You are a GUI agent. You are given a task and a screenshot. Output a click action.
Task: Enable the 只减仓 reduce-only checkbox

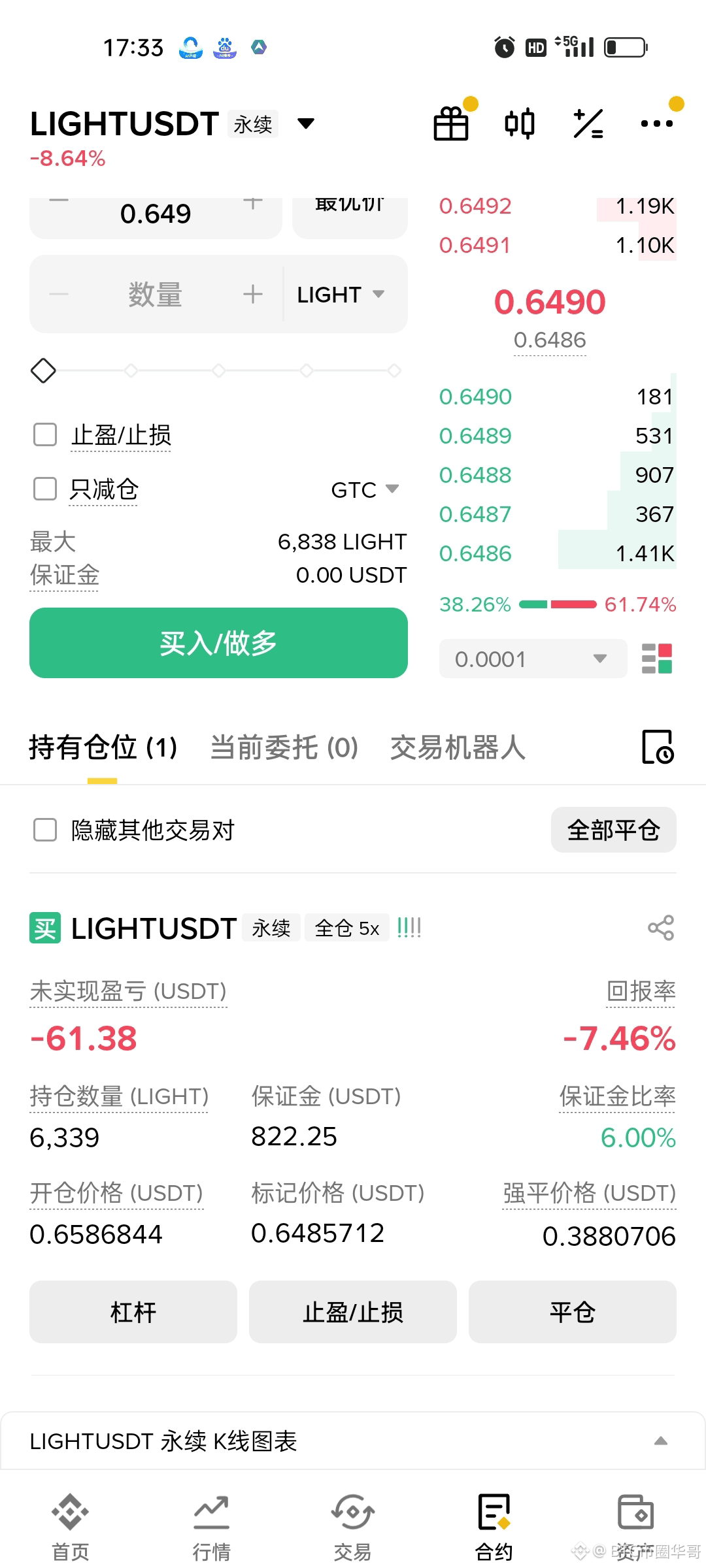click(44, 489)
